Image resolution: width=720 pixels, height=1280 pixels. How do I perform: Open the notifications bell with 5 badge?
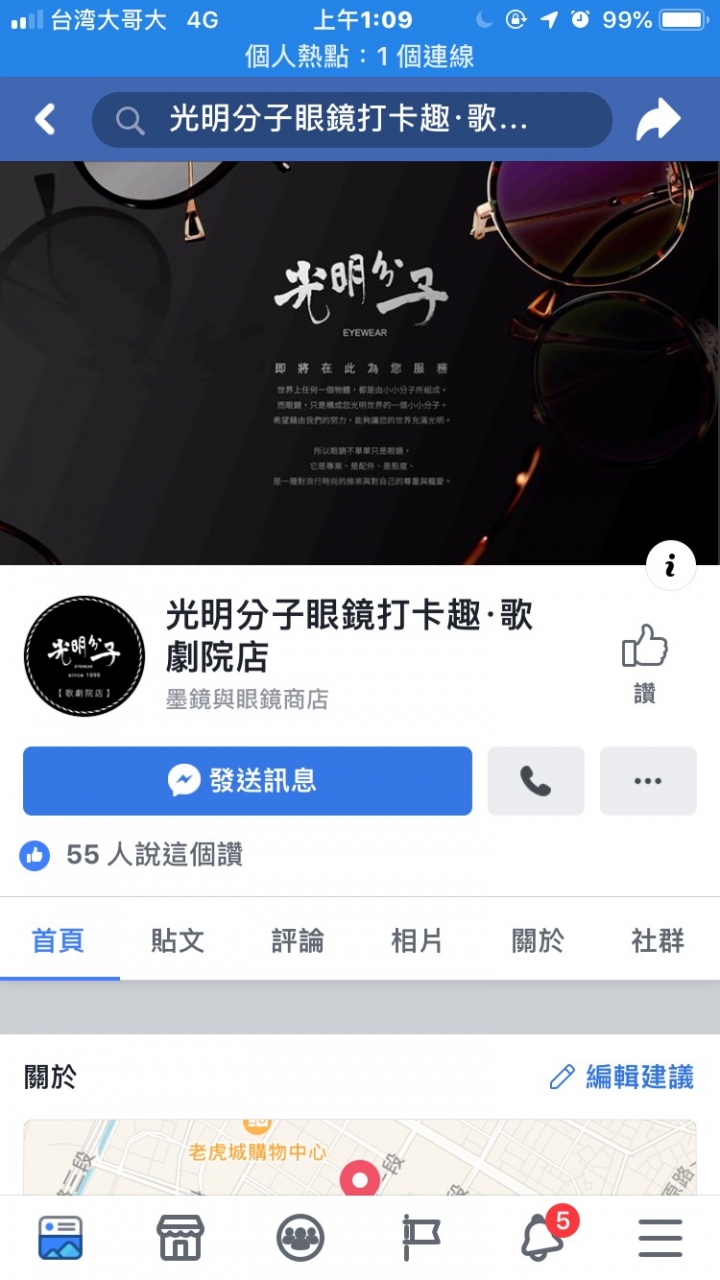click(x=542, y=1239)
